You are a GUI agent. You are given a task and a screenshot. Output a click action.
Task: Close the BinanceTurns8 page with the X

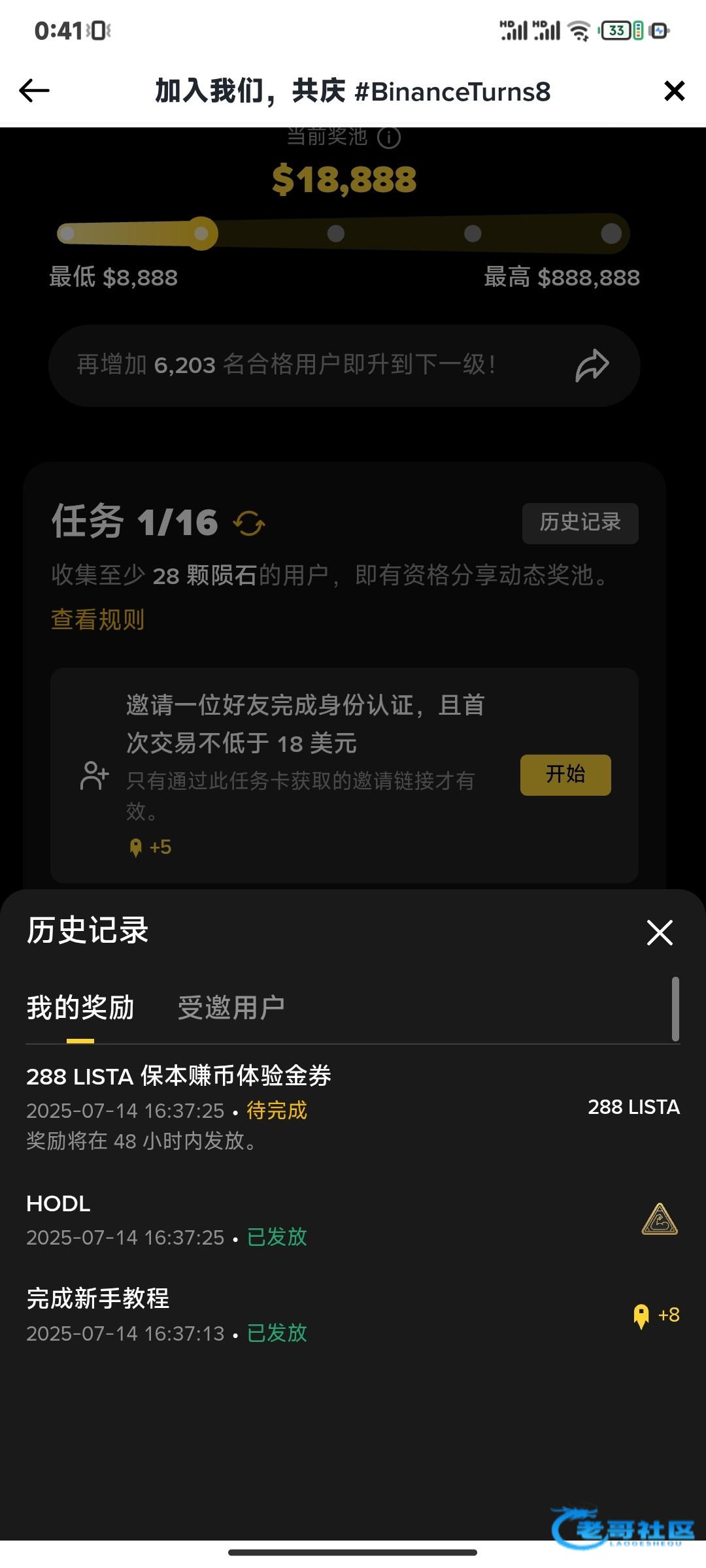[x=674, y=91]
